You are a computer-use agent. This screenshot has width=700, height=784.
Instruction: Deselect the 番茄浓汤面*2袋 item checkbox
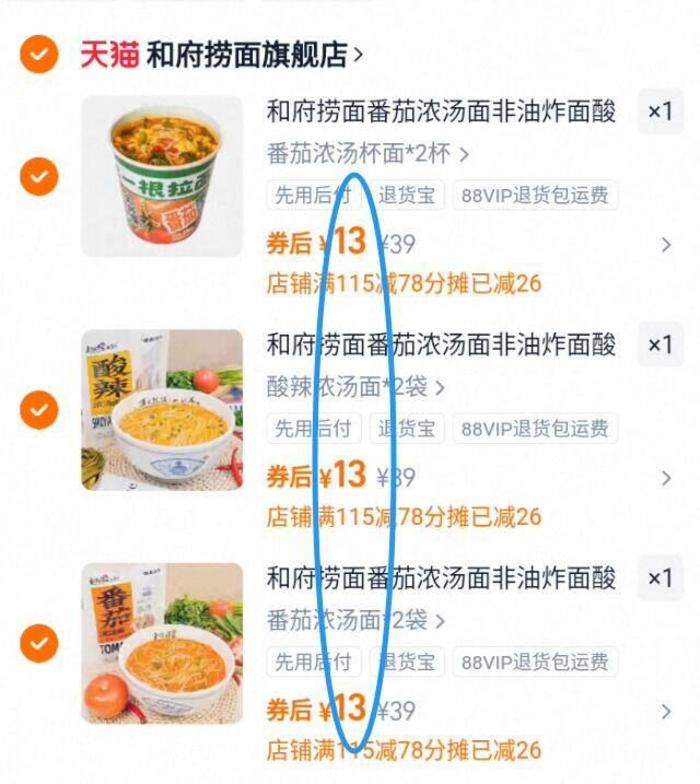(x=39, y=642)
